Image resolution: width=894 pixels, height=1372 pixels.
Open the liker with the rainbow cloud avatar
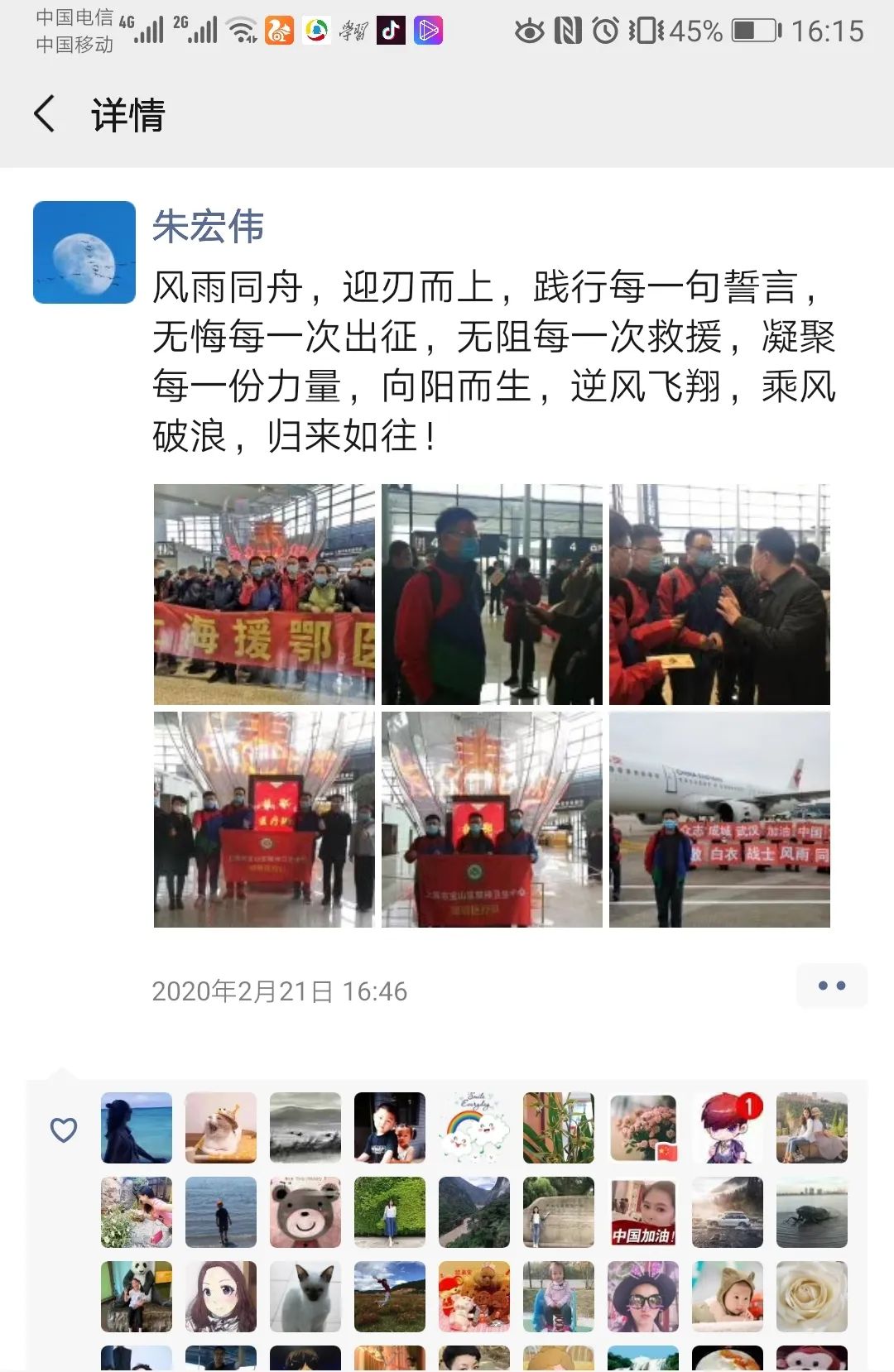coord(474,1128)
